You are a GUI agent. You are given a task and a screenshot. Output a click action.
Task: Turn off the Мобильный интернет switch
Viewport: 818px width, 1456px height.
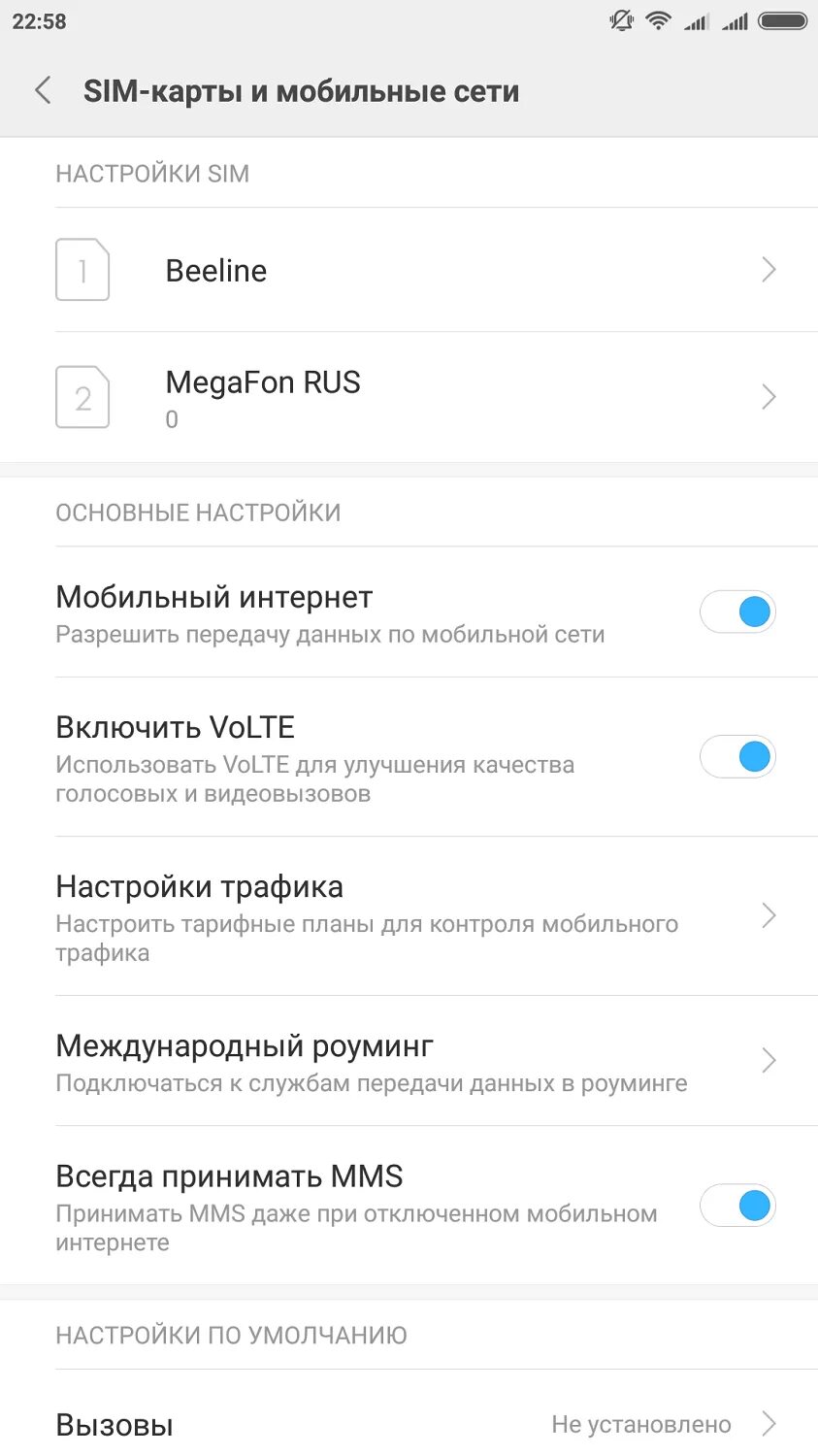click(737, 612)
